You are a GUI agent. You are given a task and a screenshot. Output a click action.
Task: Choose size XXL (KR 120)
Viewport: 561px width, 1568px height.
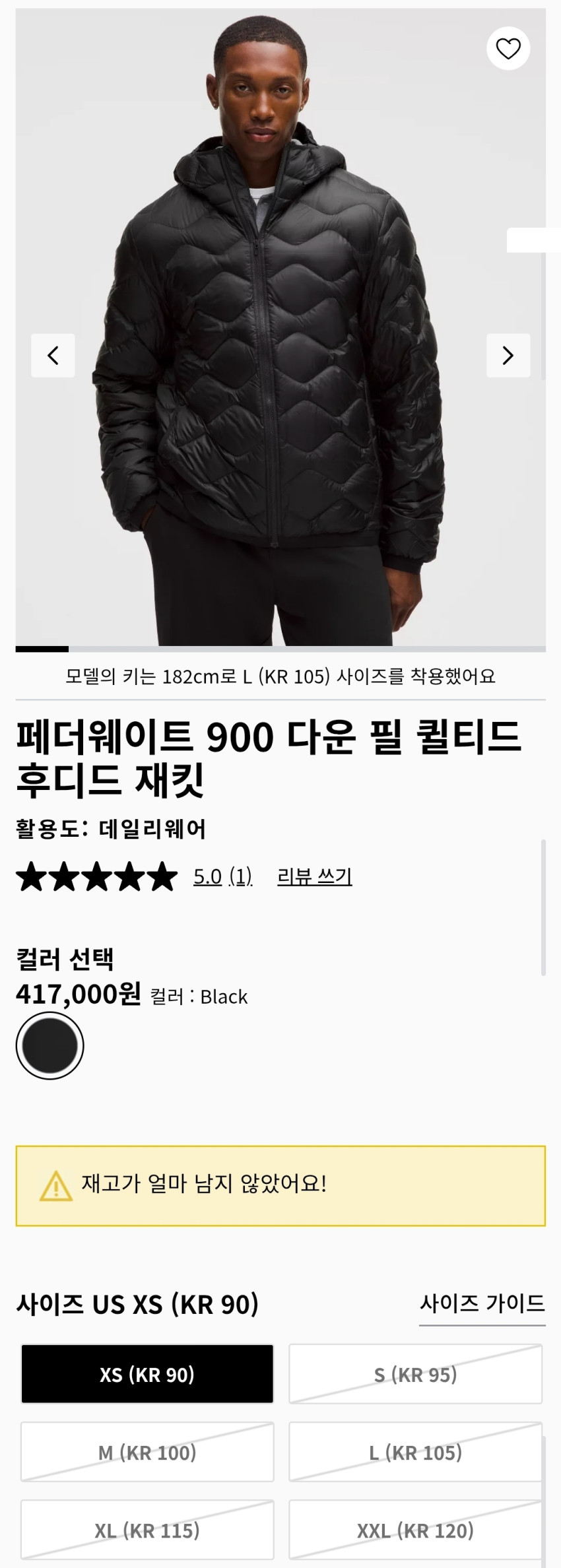click(x=416, y=1530)
